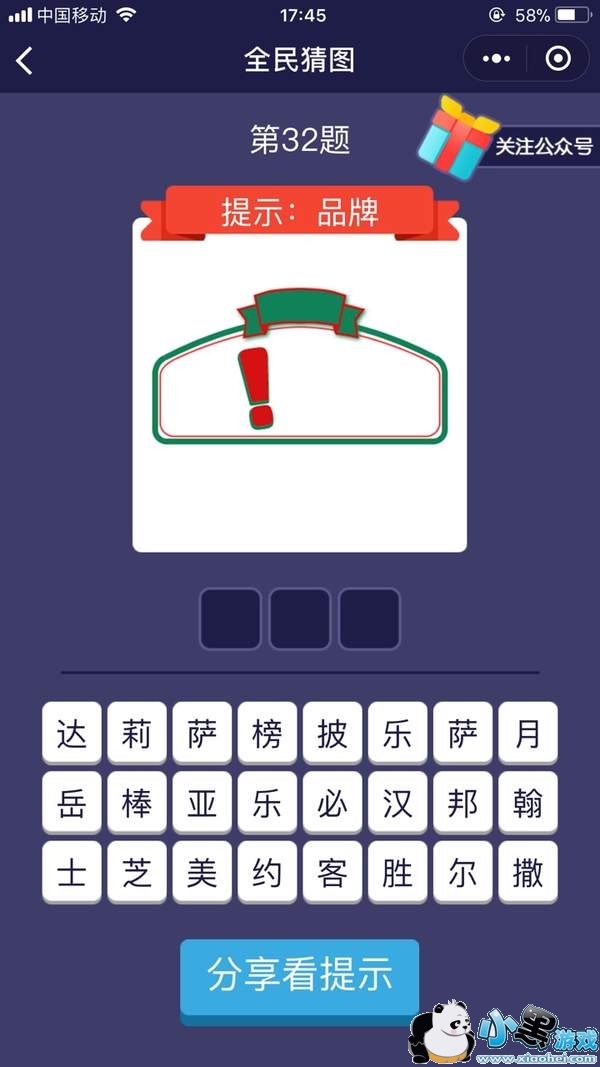Tap the 关注公众号 gift banner
Screen dimensions: 600x1067
point(510,143)
